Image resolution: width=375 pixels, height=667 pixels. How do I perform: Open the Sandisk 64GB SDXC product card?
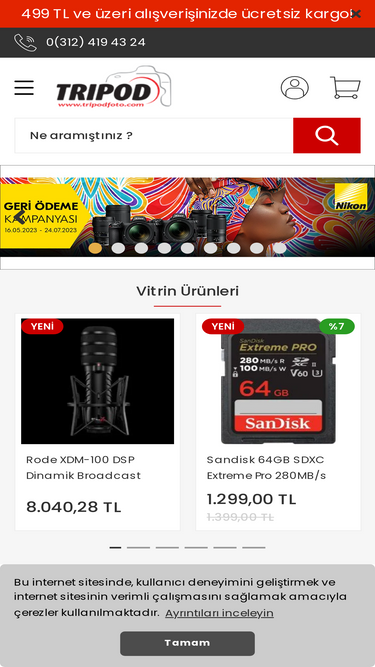tap(278, 422)
